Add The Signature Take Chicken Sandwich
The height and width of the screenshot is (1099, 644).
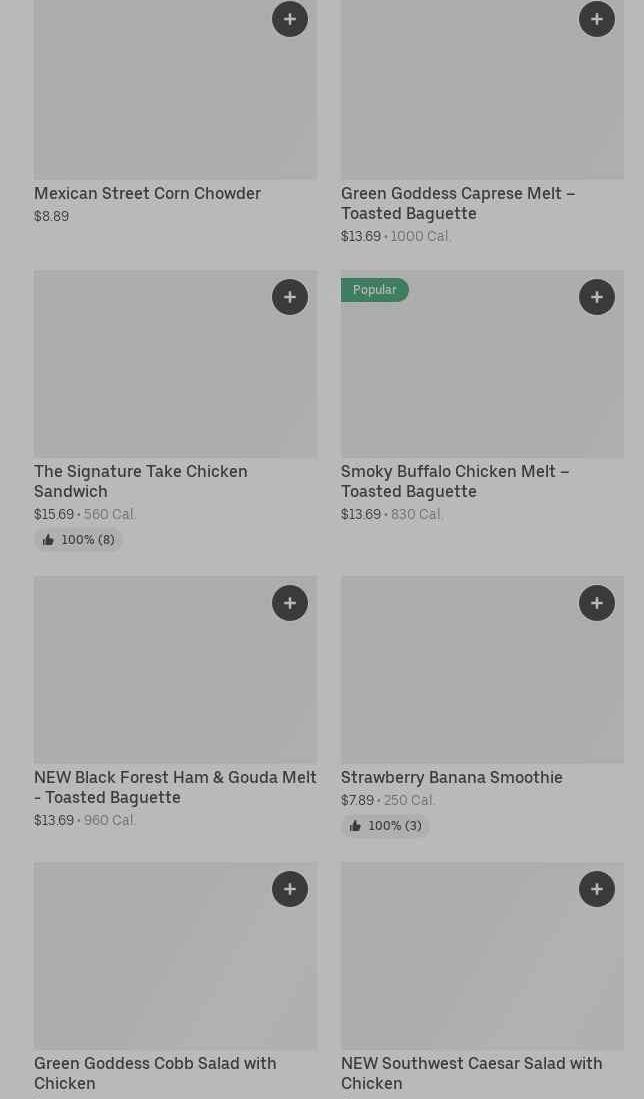coord(289,297)
